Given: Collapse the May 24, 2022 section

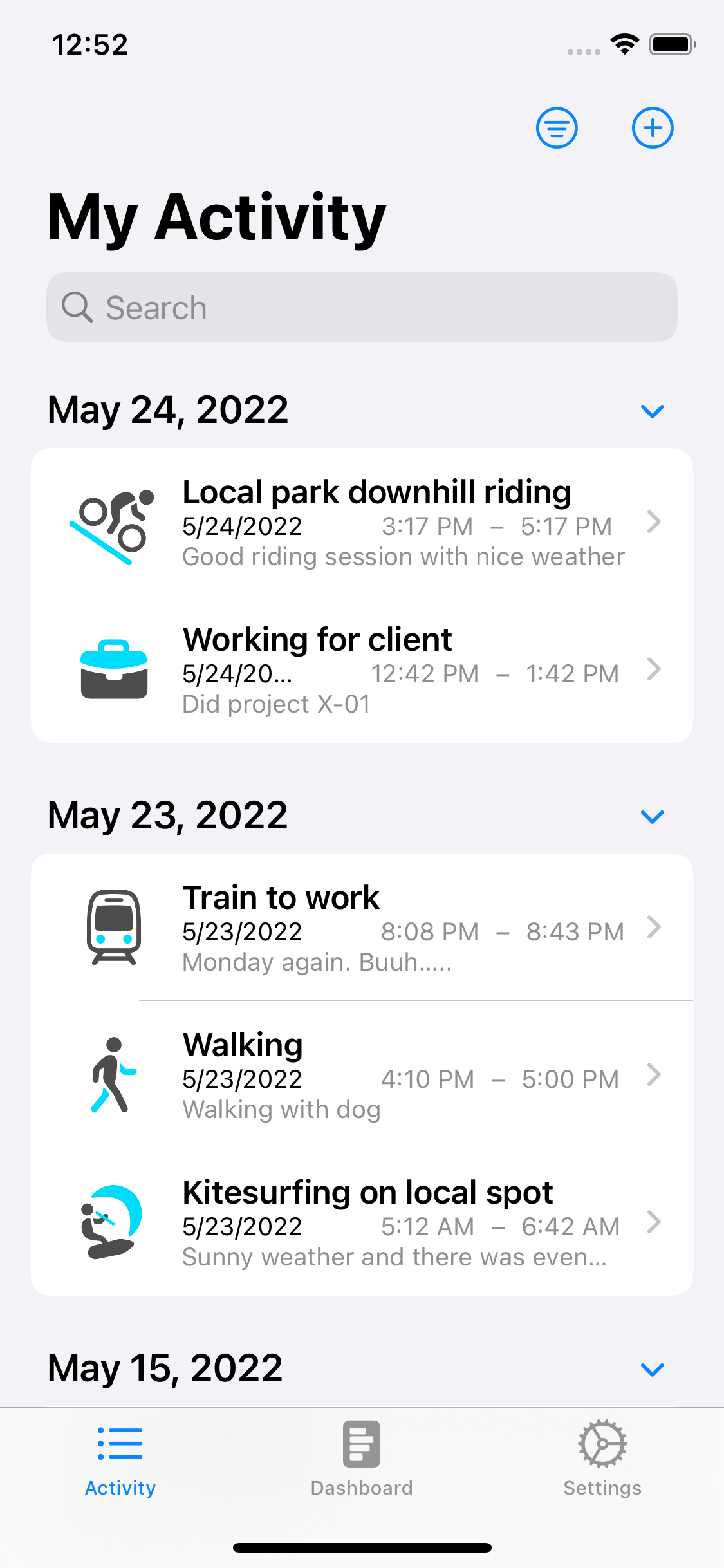Looking at the screenshot, I should click(x=652, y=411).
